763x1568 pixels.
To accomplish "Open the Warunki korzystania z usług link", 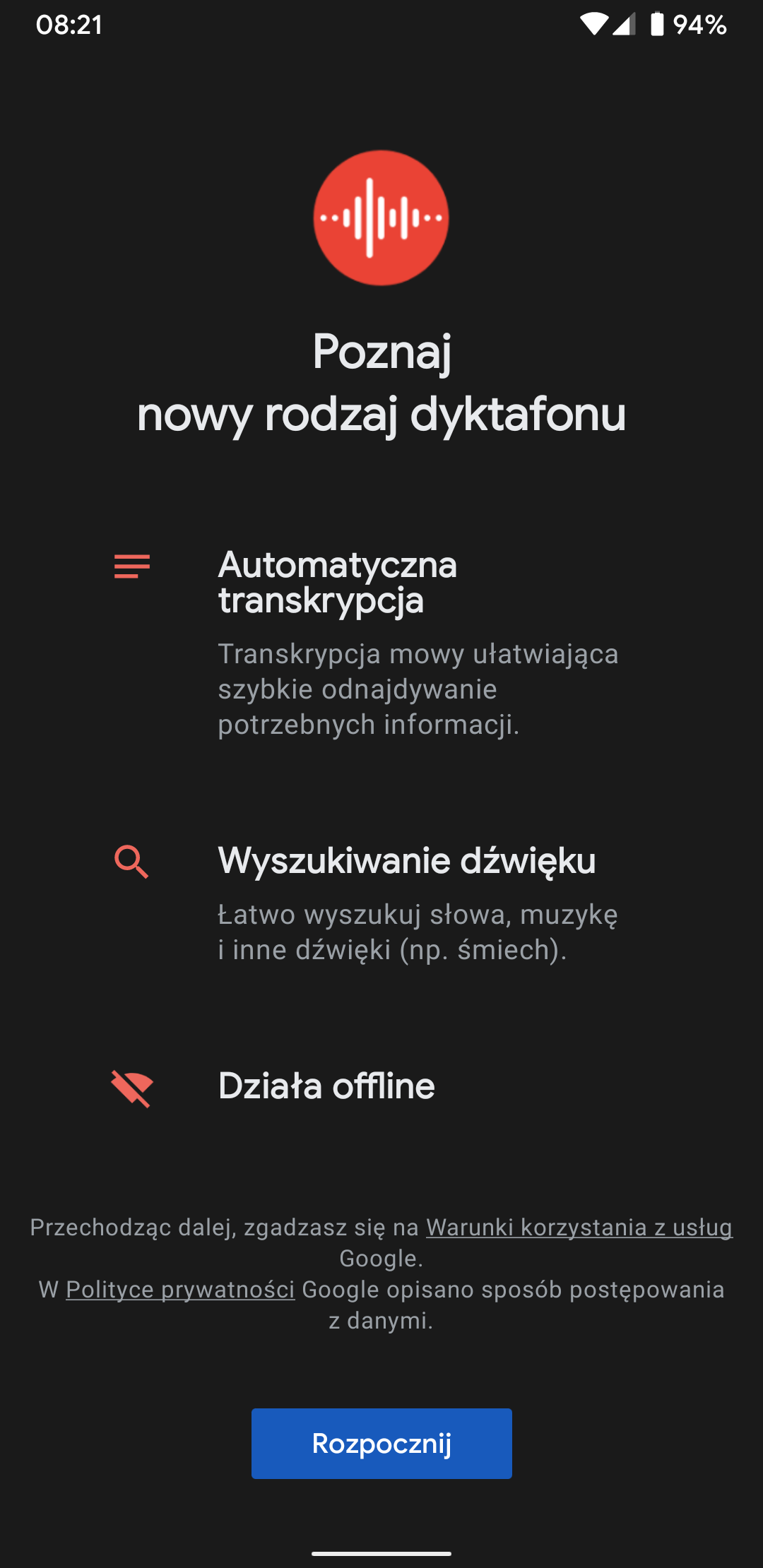I will (579, 1228).
